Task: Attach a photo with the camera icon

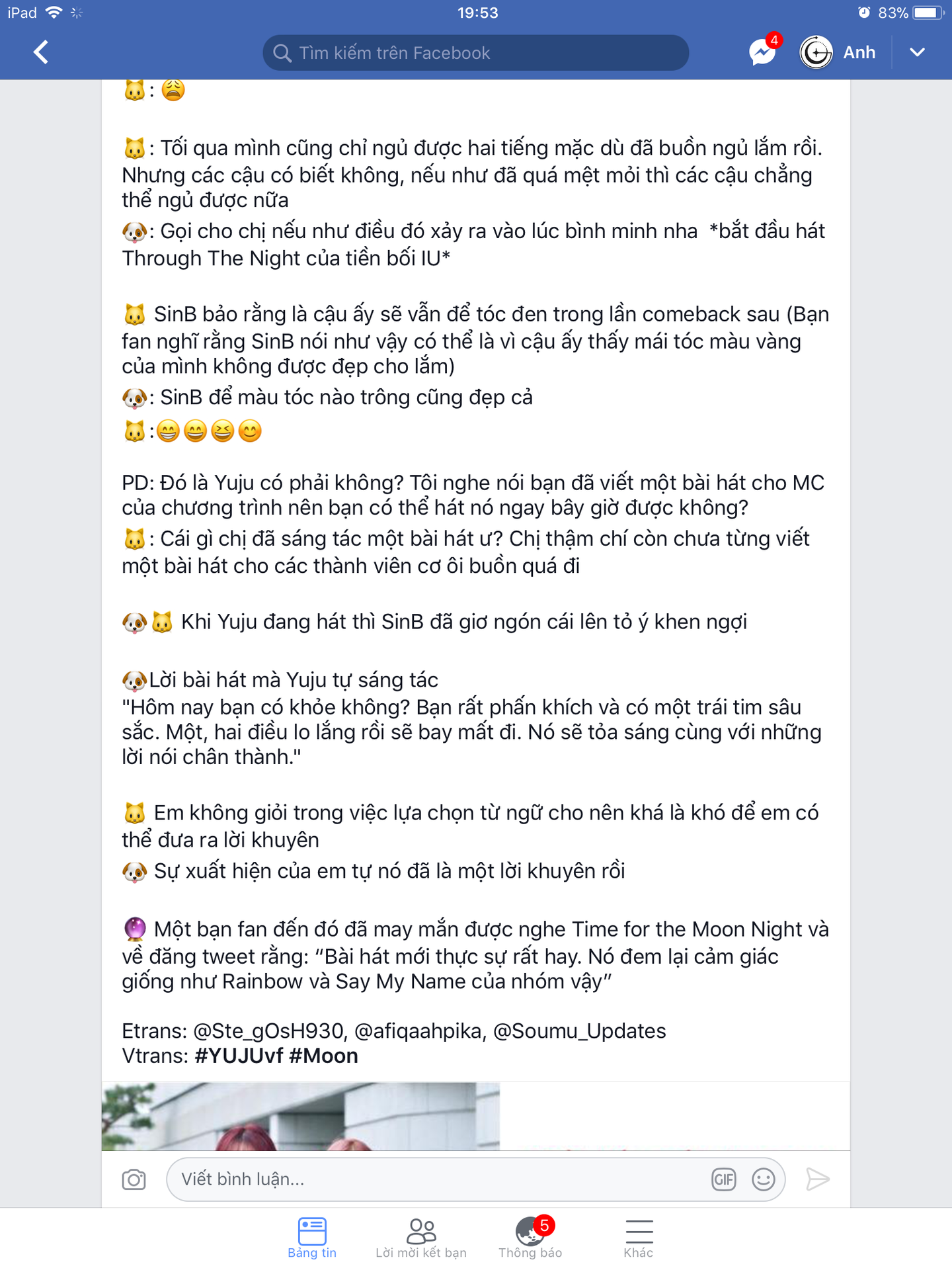Action: click(x=134, y=1179)
